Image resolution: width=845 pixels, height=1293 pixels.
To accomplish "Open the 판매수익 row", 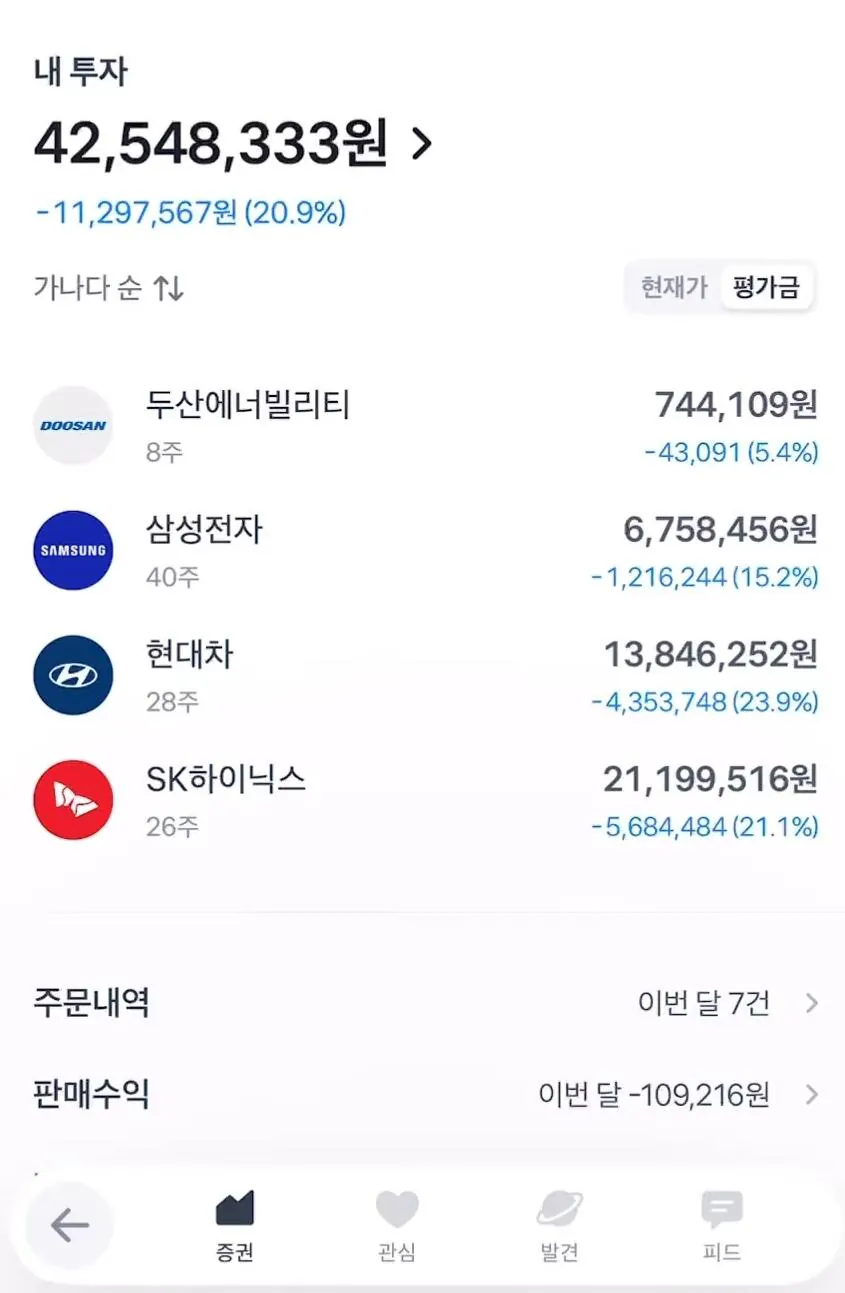I will (424, 1094).
